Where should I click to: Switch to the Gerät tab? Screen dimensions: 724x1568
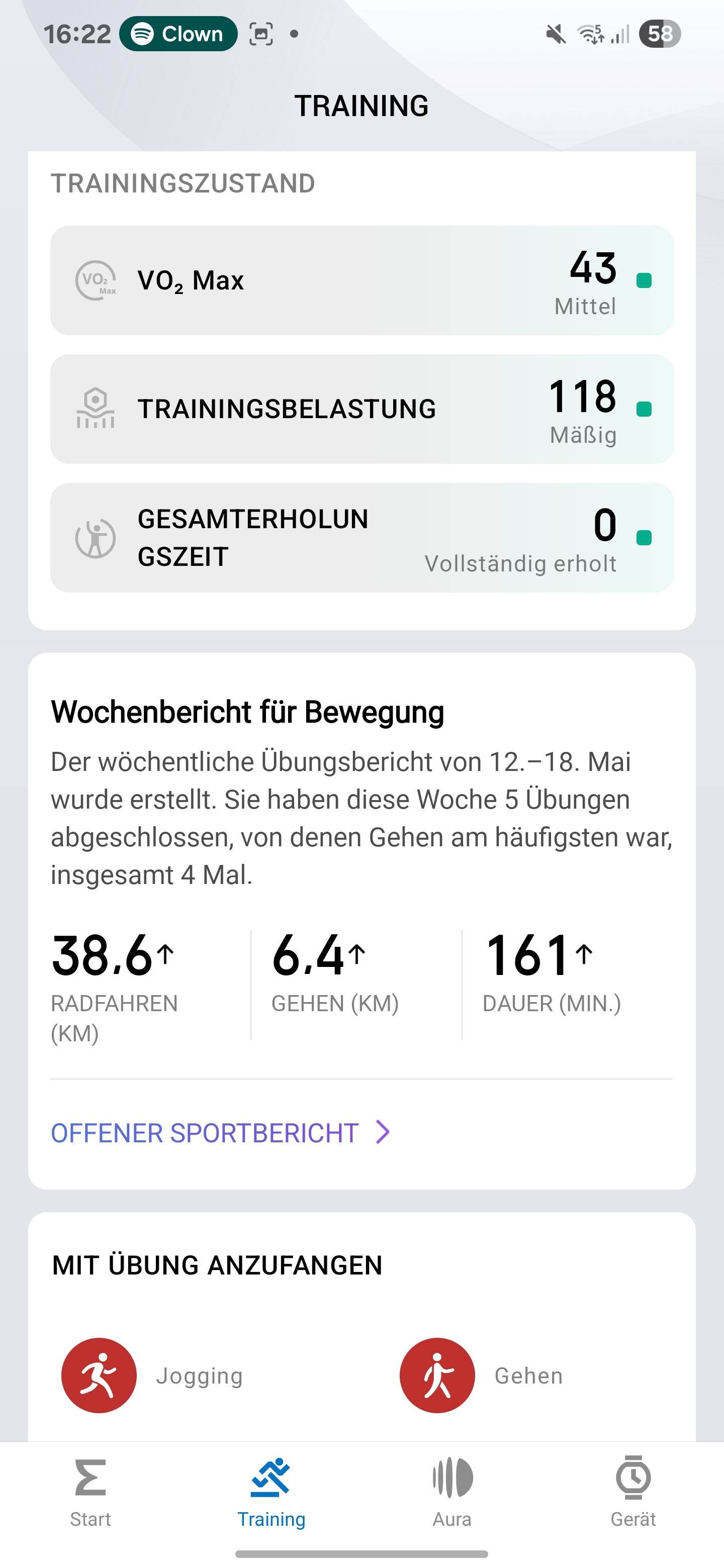(632, 1491)
